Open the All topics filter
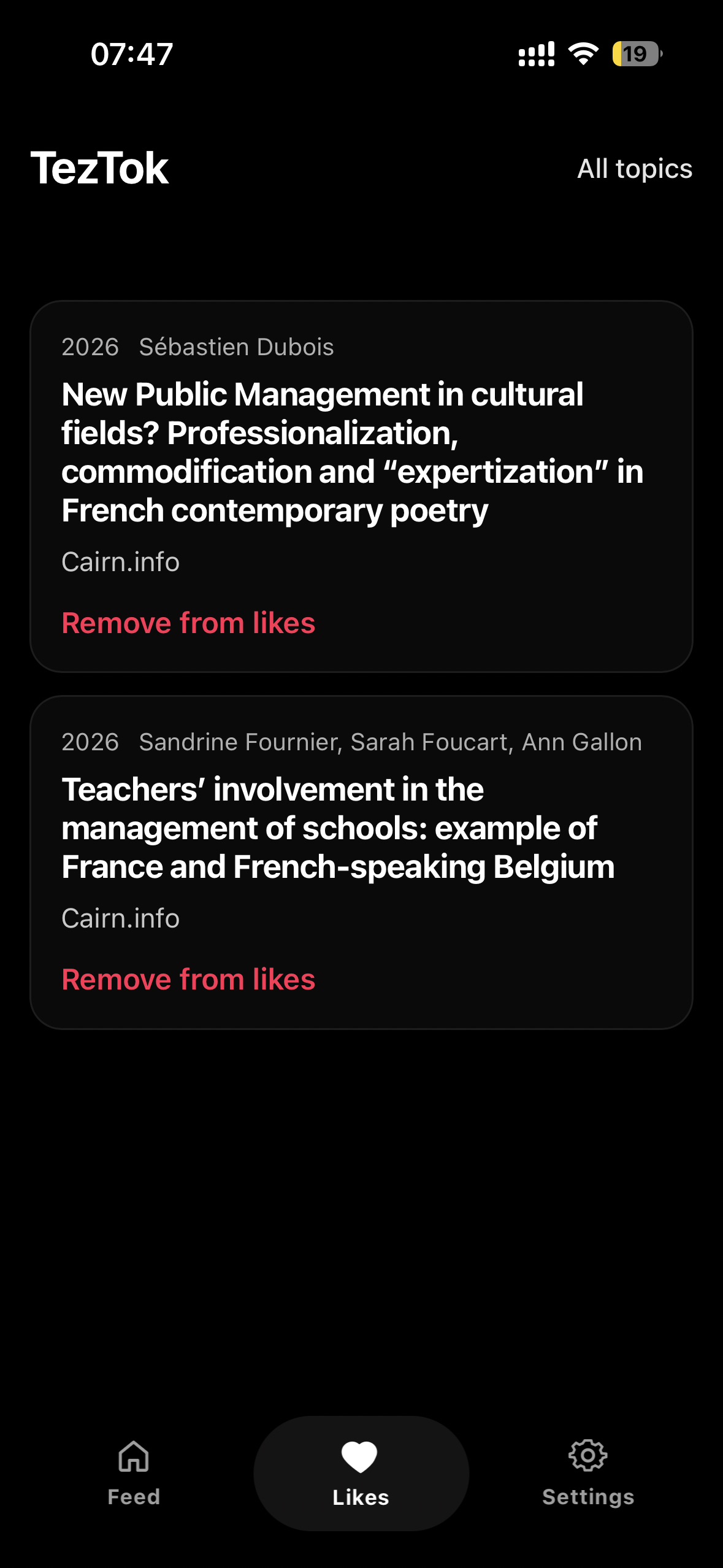 click(x=634, y=169)
